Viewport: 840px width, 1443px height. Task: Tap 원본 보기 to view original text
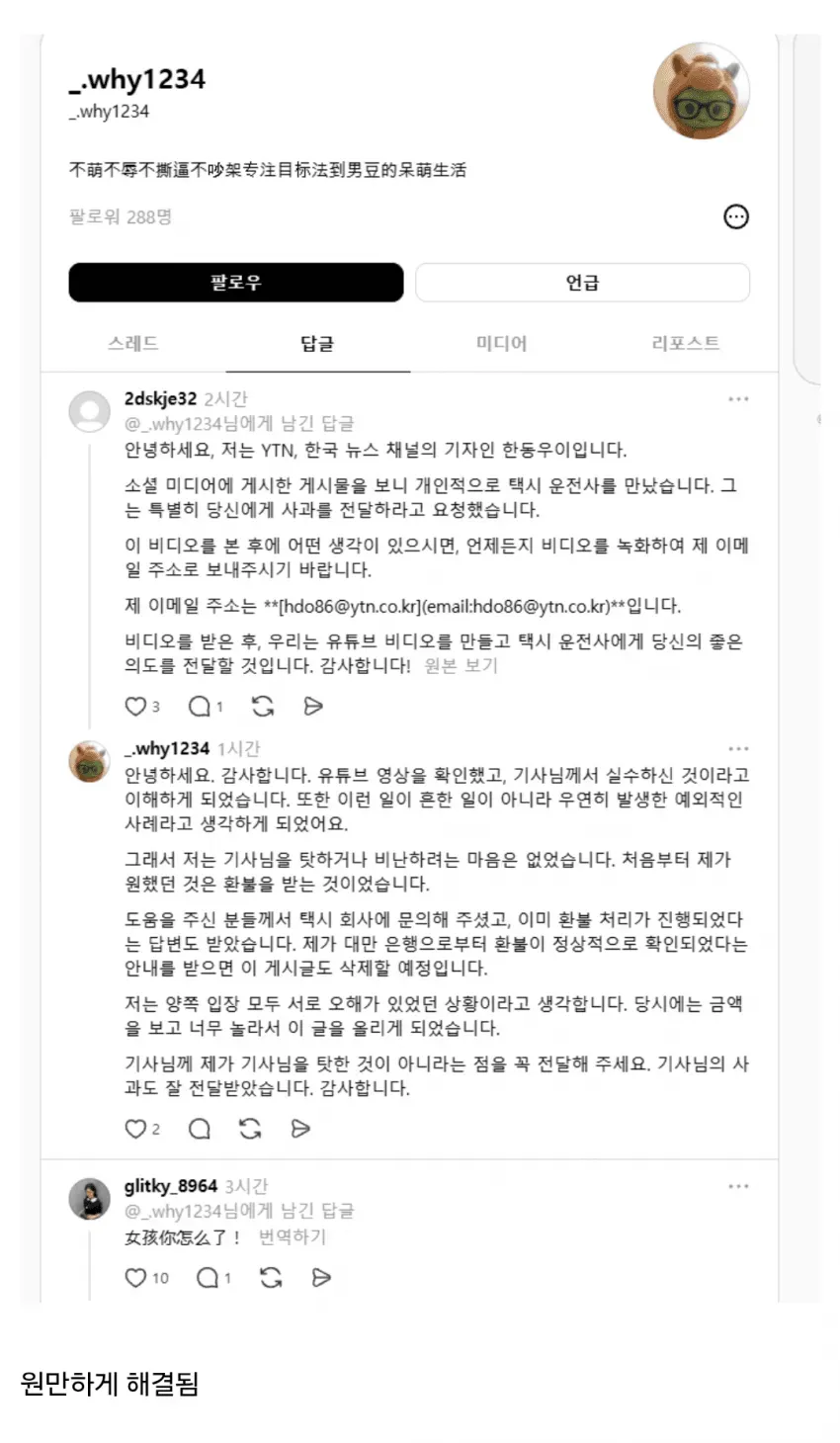tap(462, 666)
